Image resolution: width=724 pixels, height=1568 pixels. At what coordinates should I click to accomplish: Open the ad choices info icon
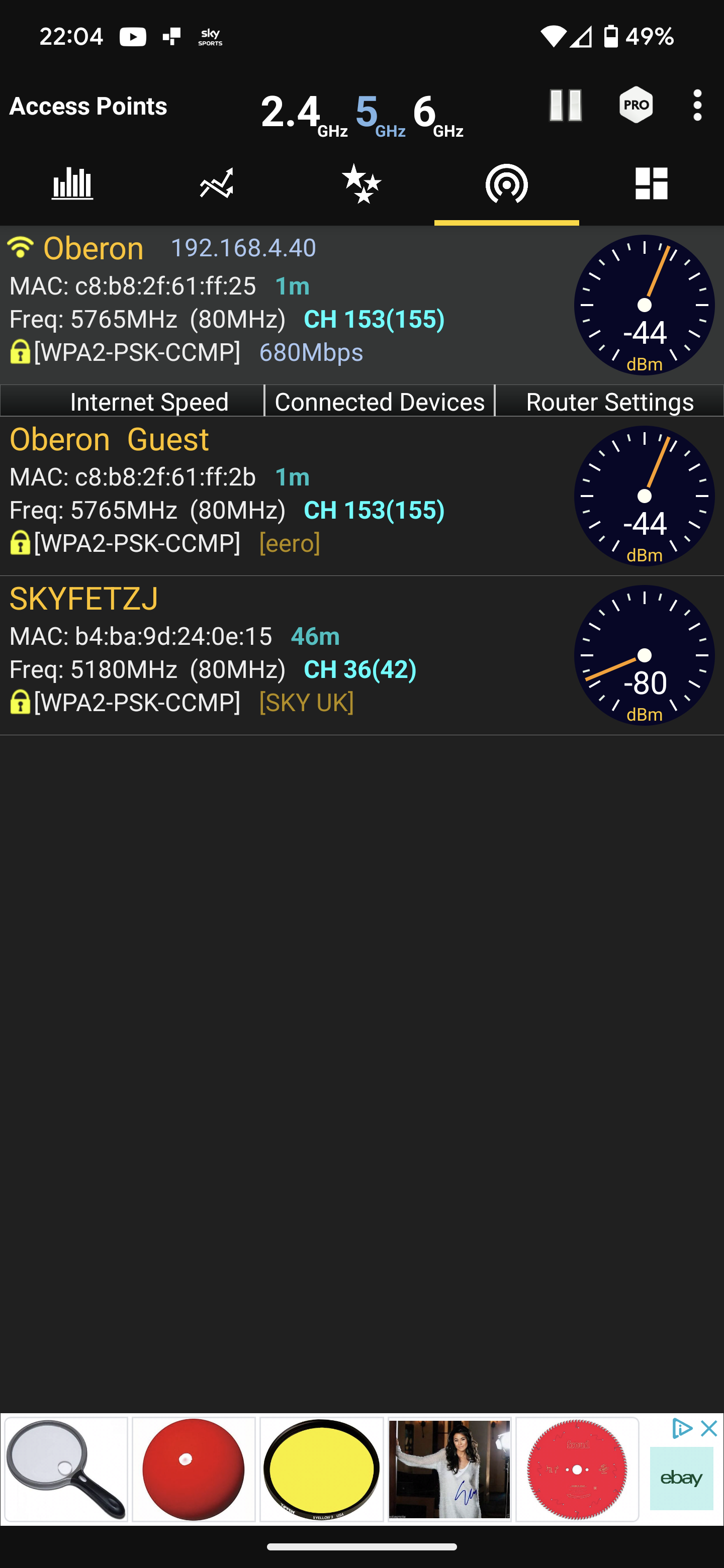(x=681, y=1429)
